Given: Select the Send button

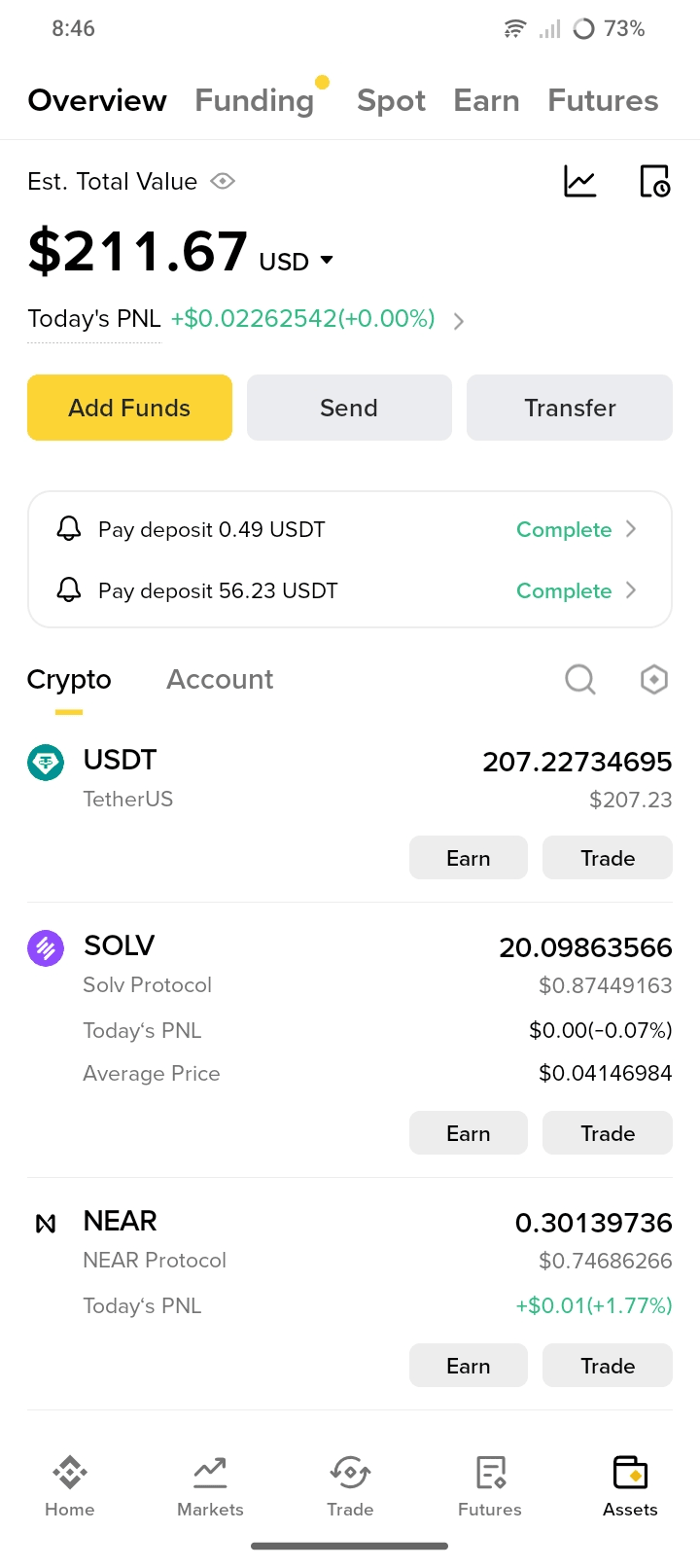Looking at the screenshot, I should pos(349,408).
